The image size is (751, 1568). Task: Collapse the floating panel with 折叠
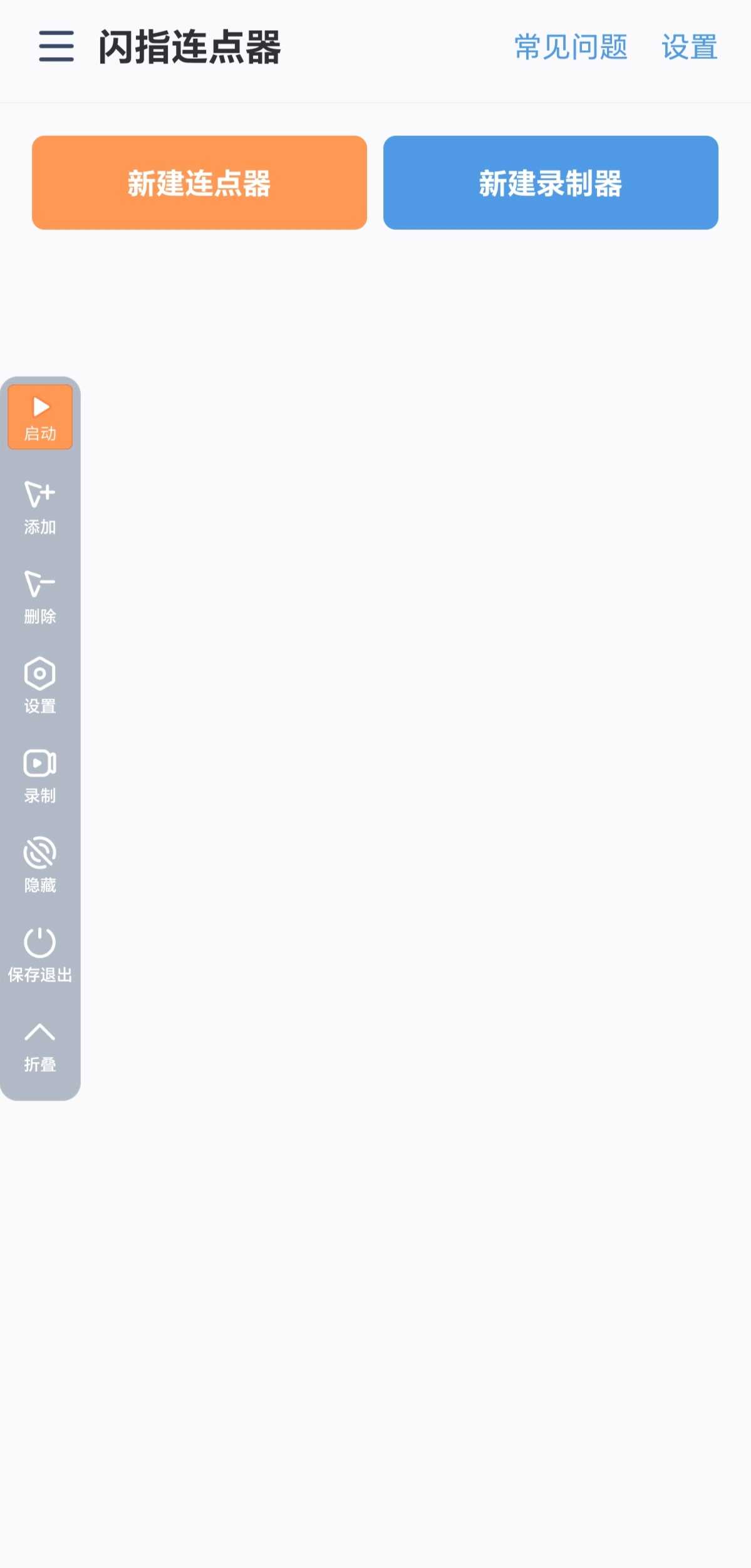tap(40, 1045)
